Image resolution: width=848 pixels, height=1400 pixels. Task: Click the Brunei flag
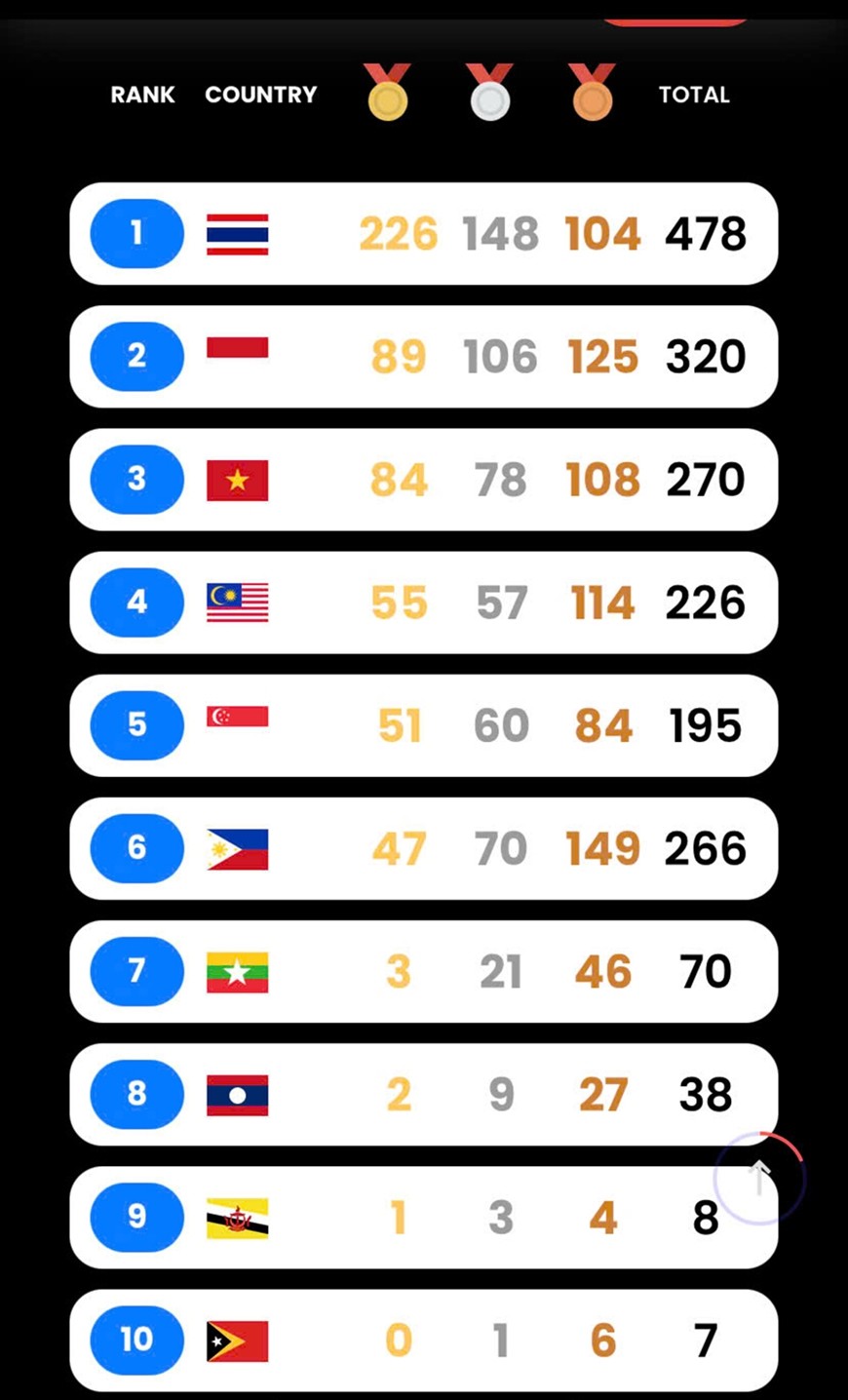[x=237, y=1217]
